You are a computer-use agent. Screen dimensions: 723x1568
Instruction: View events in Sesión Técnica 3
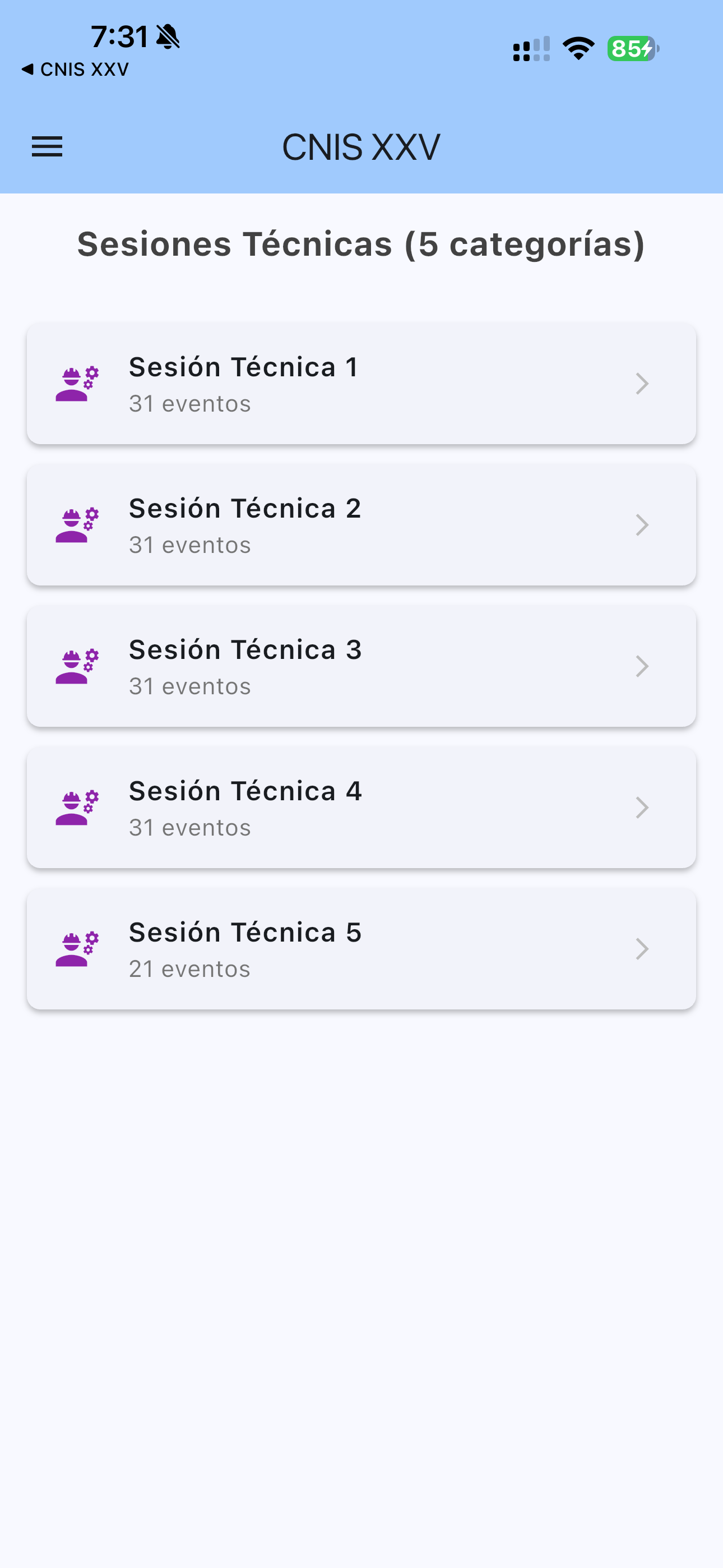(x=361, y=667)
